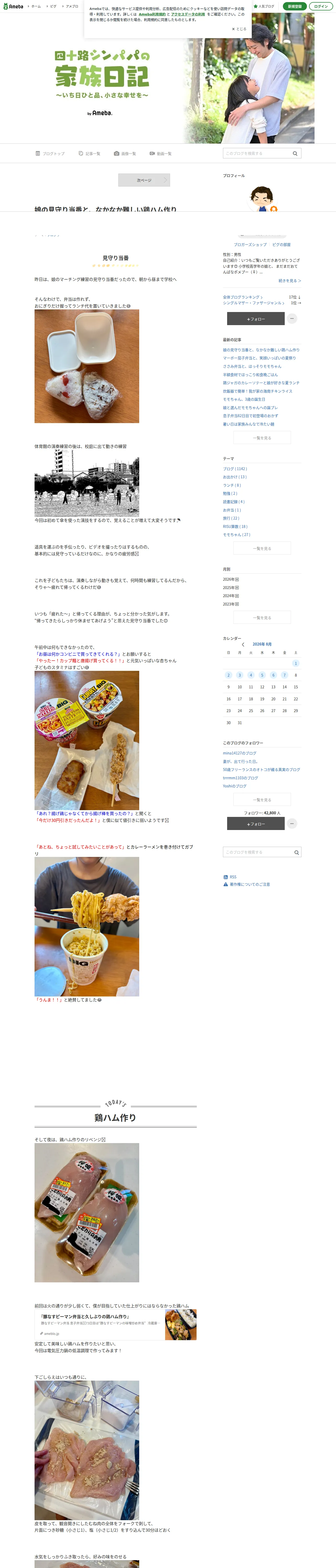View all recent articles with 一覧を見る
This screenshot has height=1568, width=336.
pos(262,438)
